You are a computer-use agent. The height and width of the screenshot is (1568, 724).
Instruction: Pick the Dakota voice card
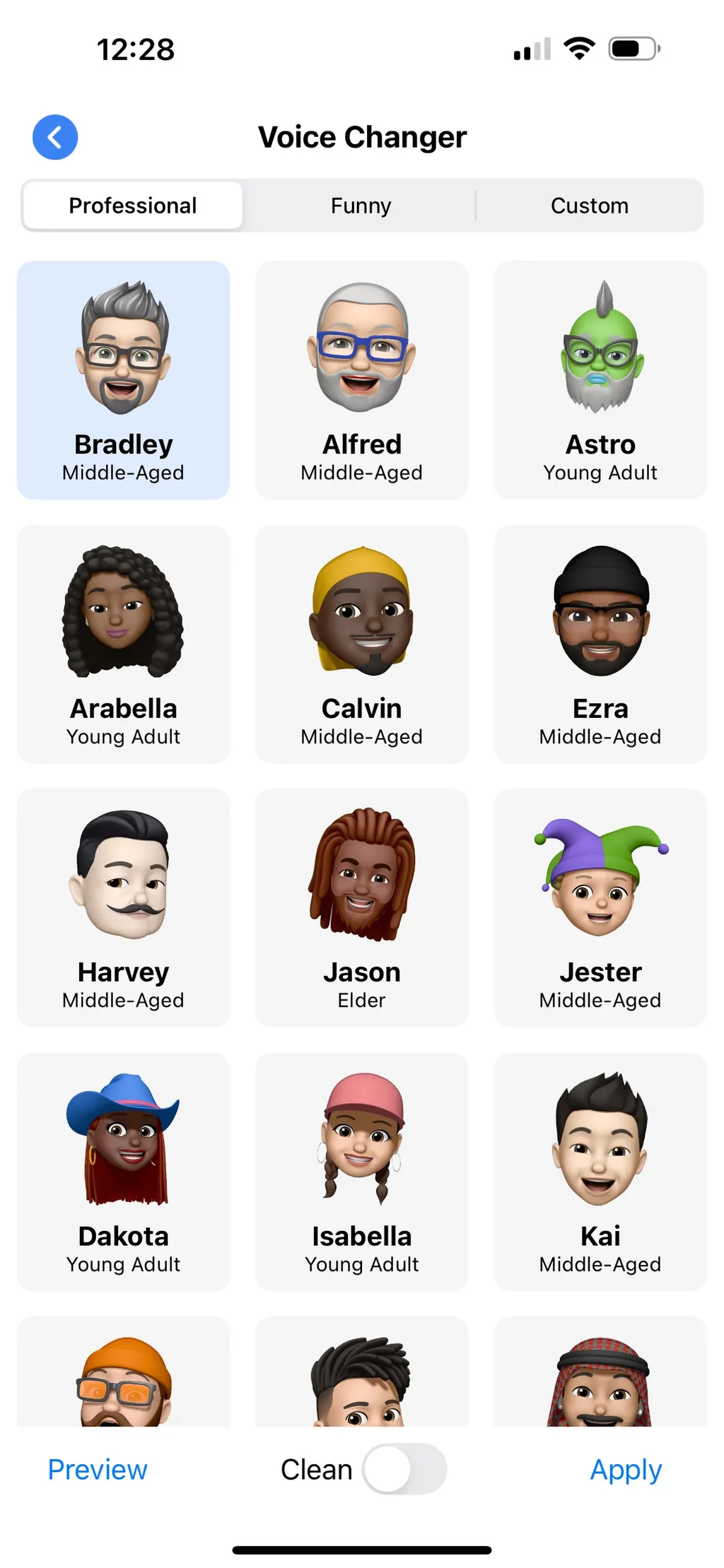(x=123, y=1172)
